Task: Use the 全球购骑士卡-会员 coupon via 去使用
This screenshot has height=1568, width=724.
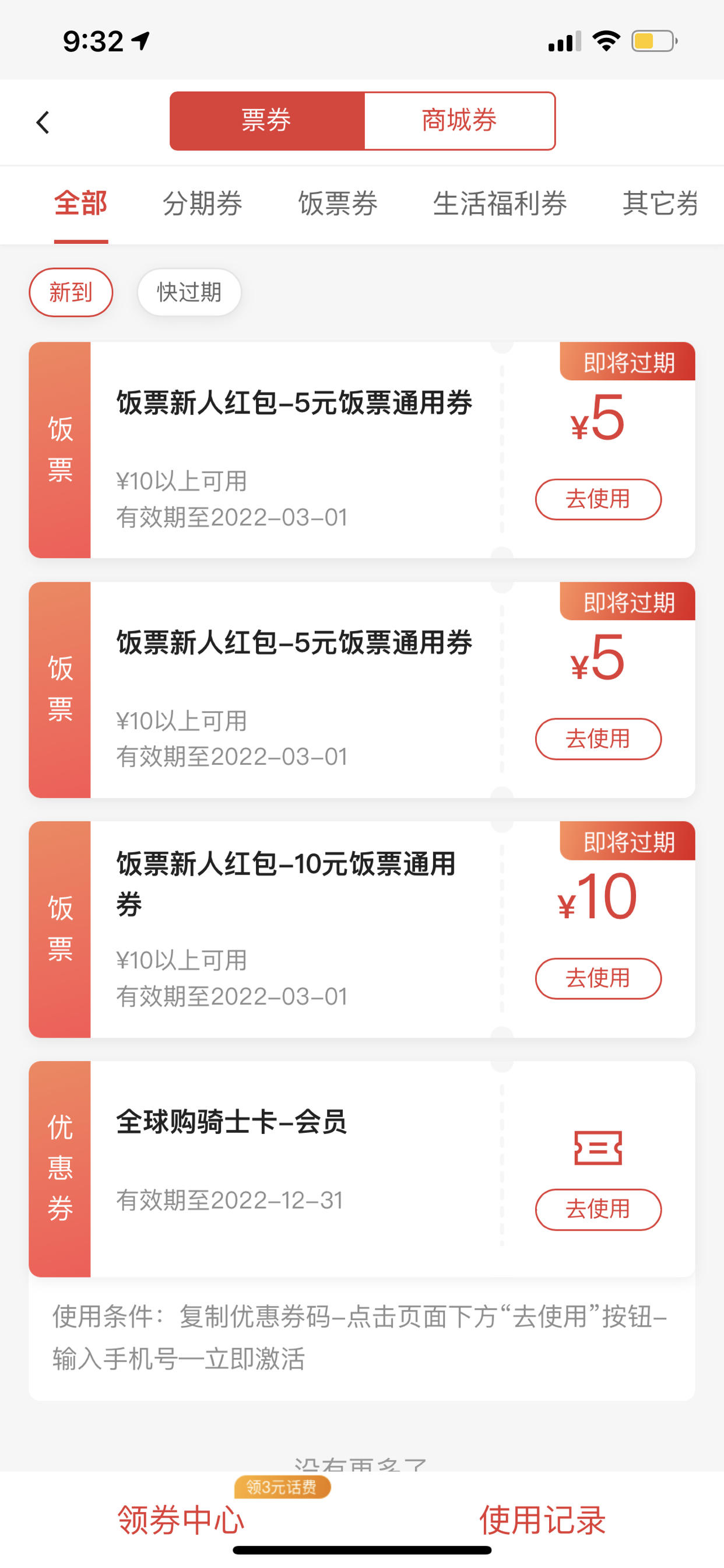Action: (x=598, y=1209)
